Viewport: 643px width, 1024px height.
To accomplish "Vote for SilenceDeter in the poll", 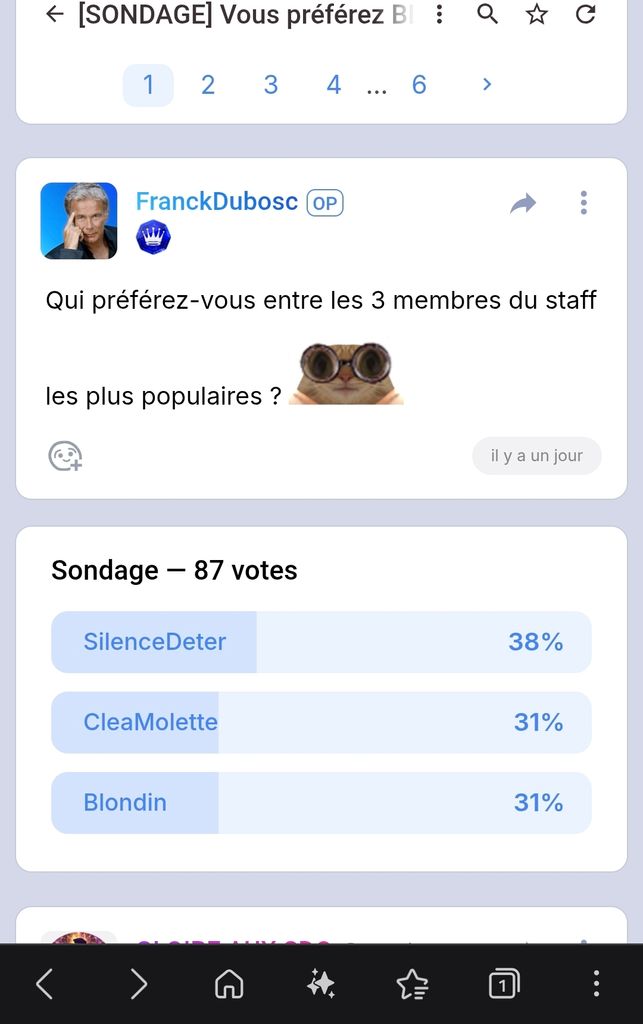I will pyautogui.click(x=321, y=642).
